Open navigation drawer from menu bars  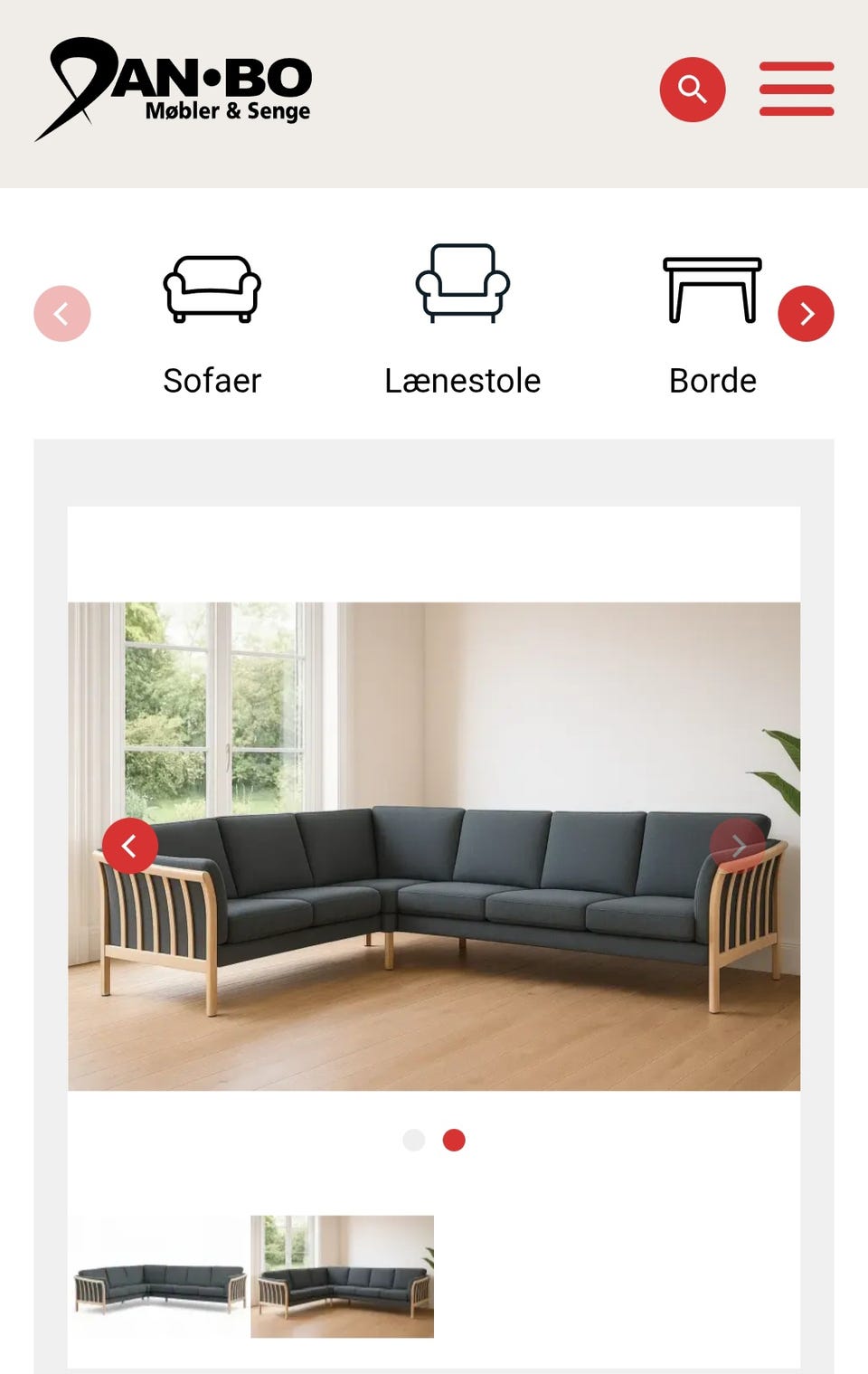797,88
